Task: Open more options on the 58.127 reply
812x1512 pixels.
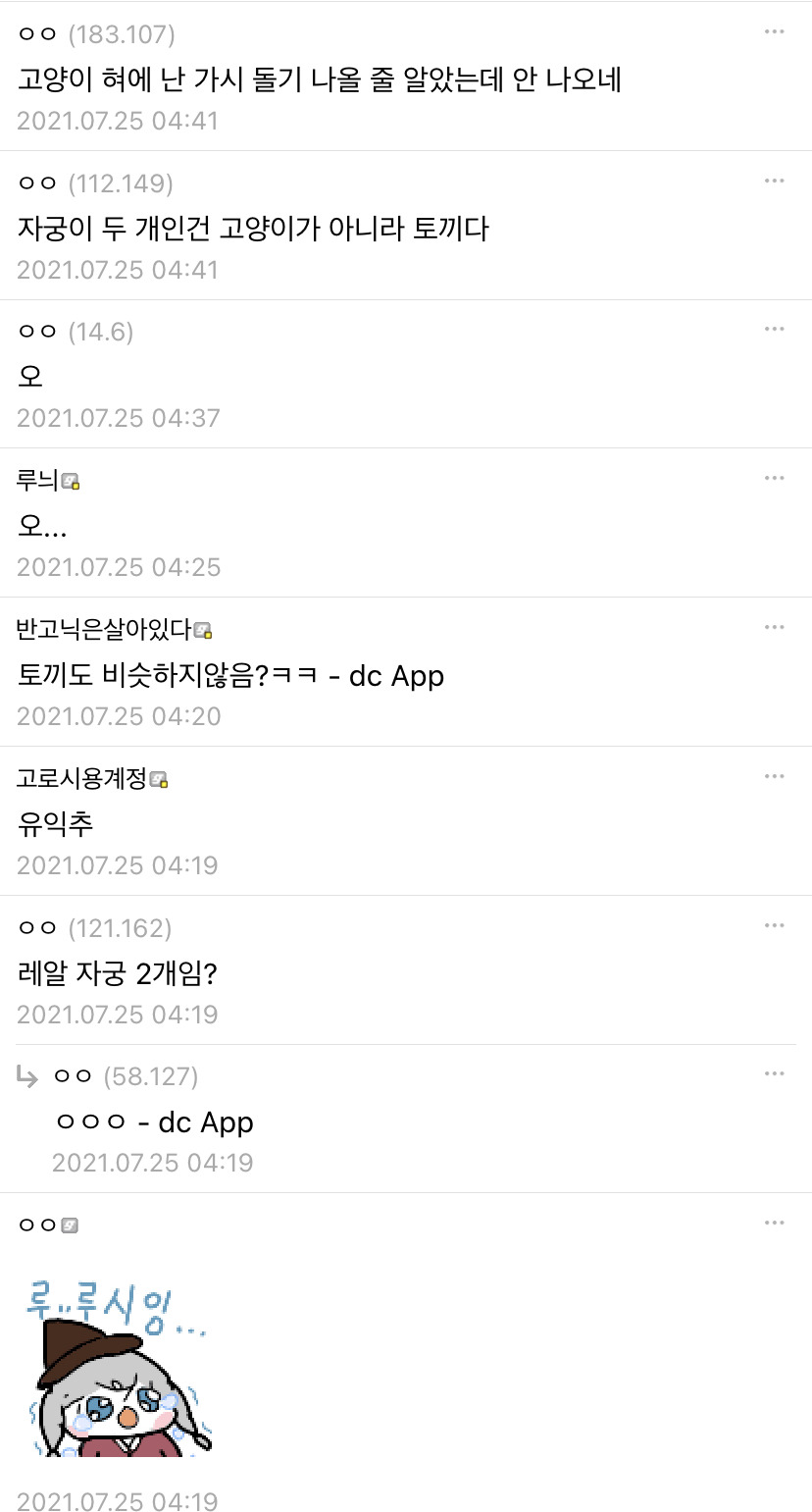Action: click(x=774, y=1074)
